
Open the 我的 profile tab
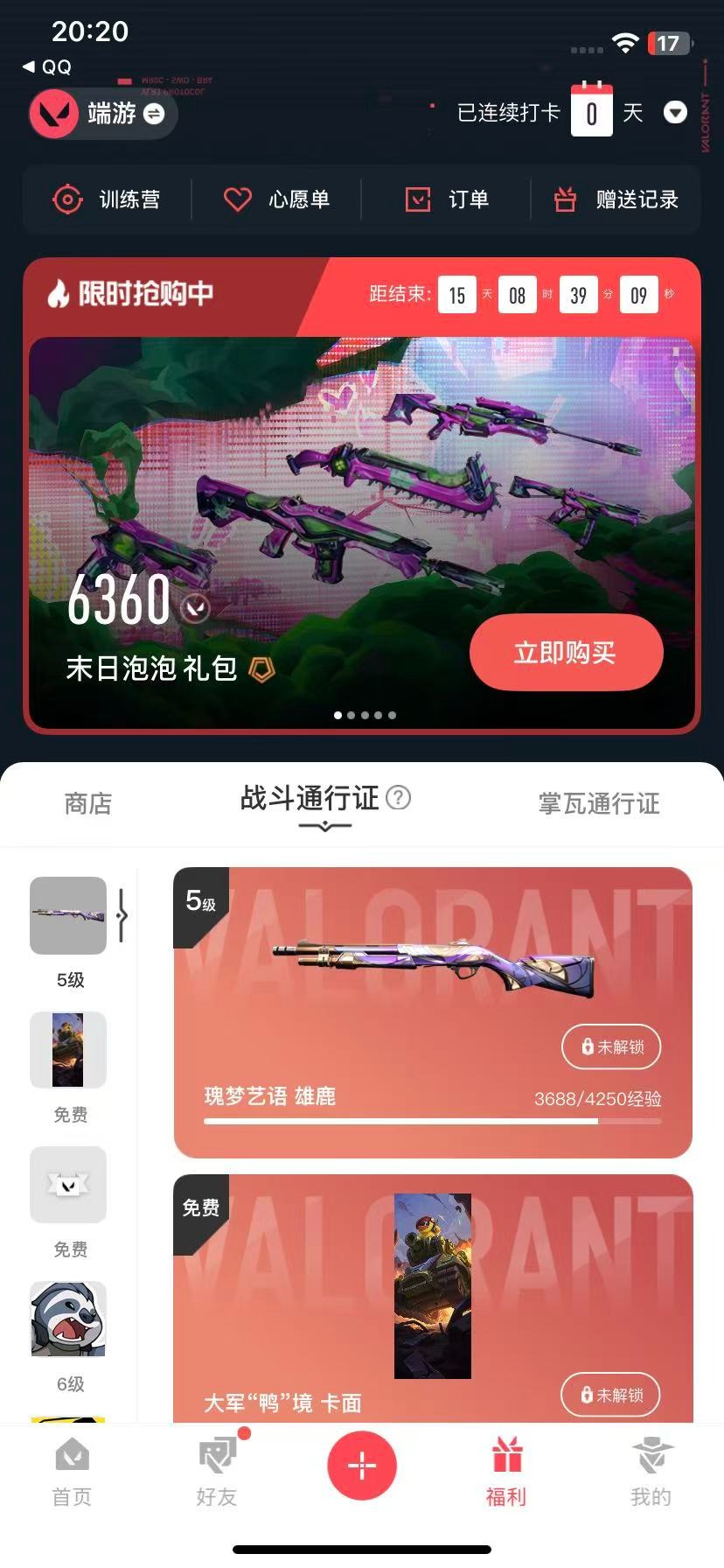point(651,1472)
